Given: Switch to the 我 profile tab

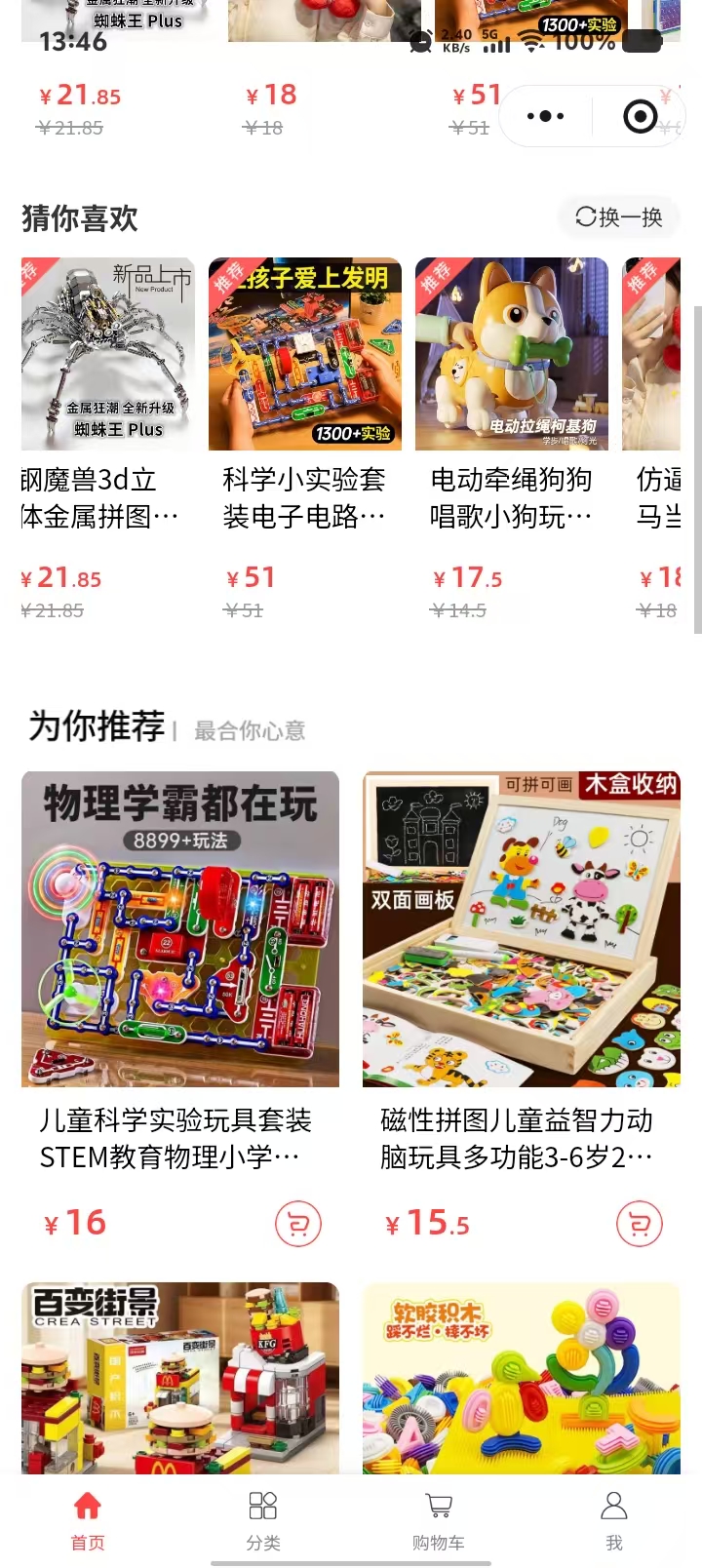Looking at the screenshot, I should click(x=614, y=1519).
